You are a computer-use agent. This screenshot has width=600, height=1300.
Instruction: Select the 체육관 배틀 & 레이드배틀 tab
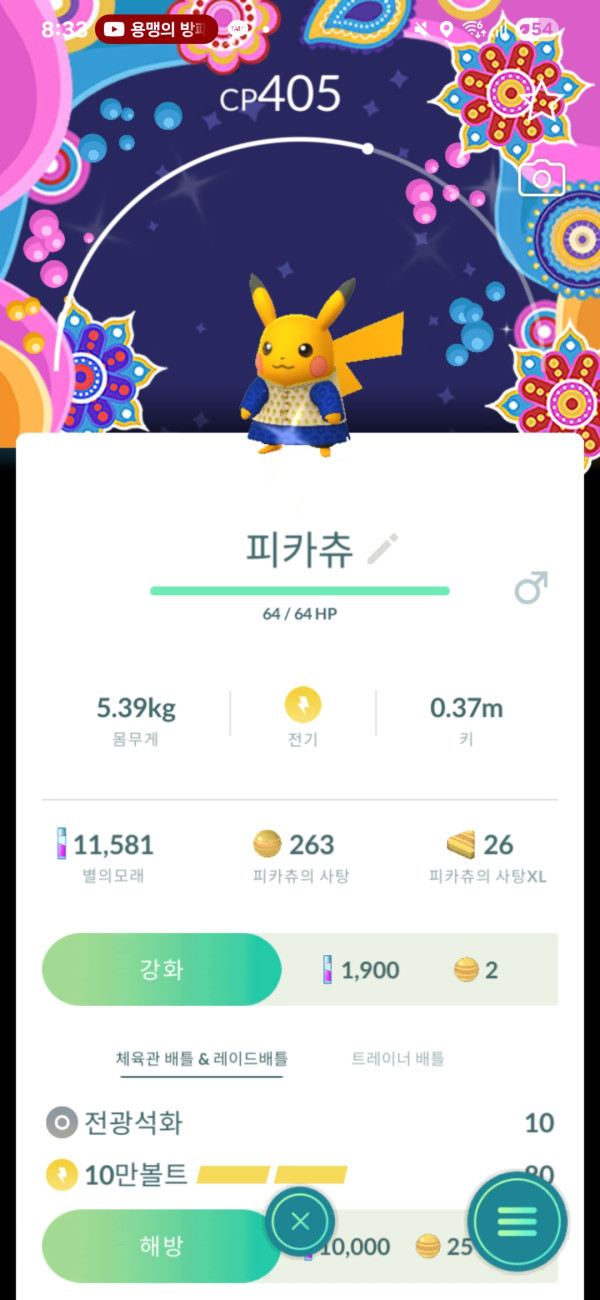[201, 1058]
